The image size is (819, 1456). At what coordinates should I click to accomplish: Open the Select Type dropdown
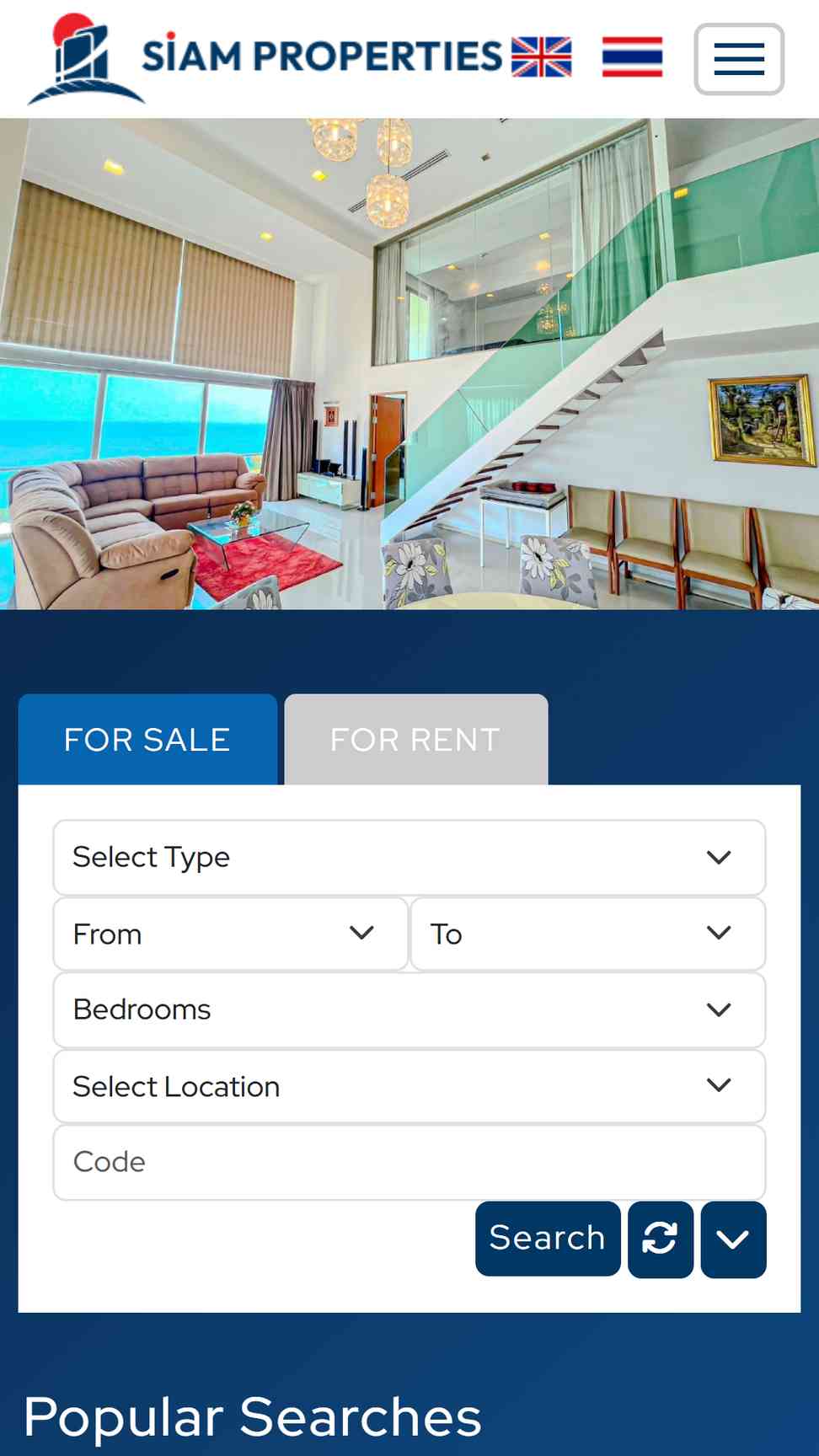coord(409,858)
